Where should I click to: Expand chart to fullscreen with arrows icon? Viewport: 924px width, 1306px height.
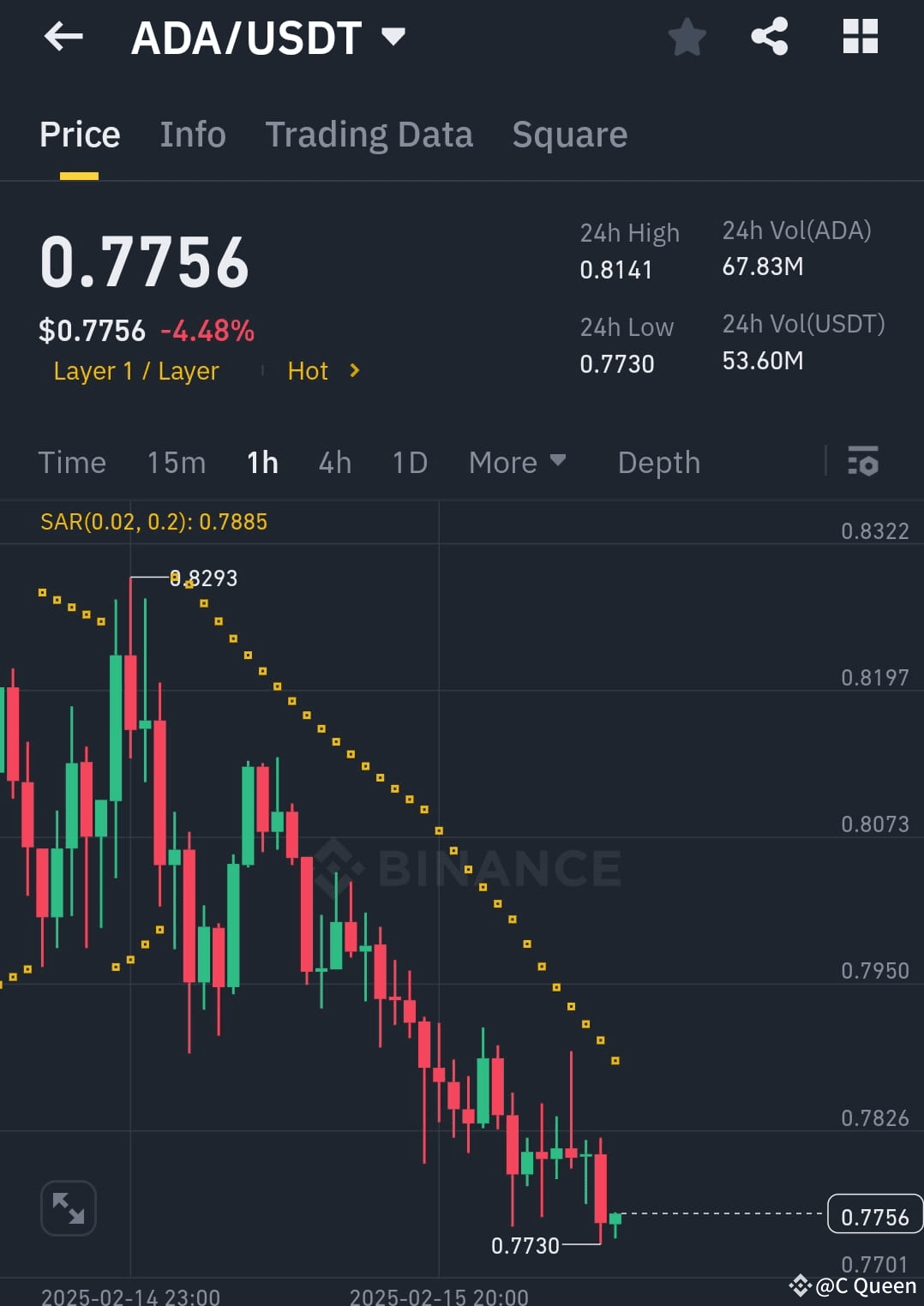coord(68,1207)
